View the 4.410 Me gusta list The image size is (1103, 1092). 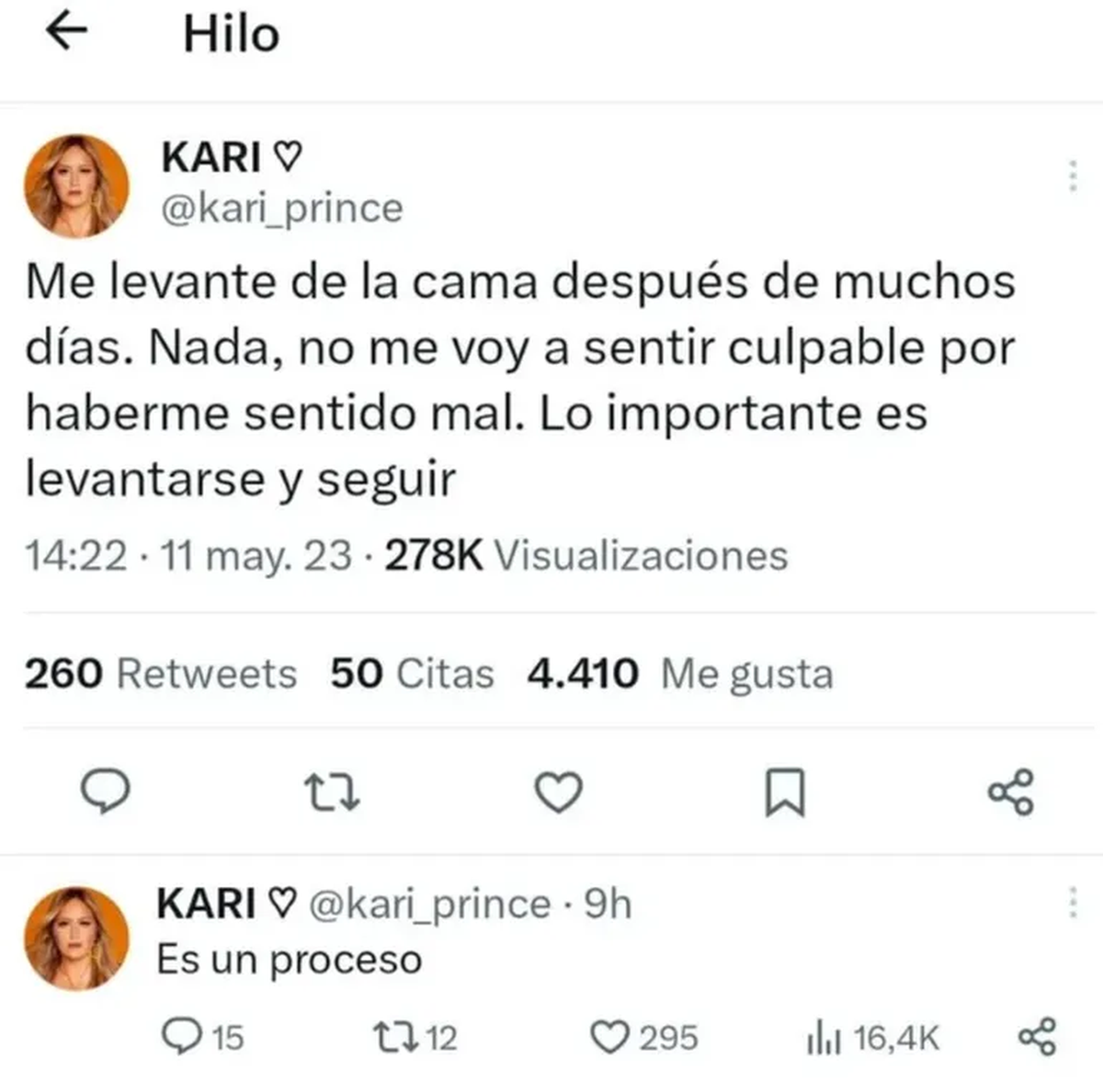680,674
